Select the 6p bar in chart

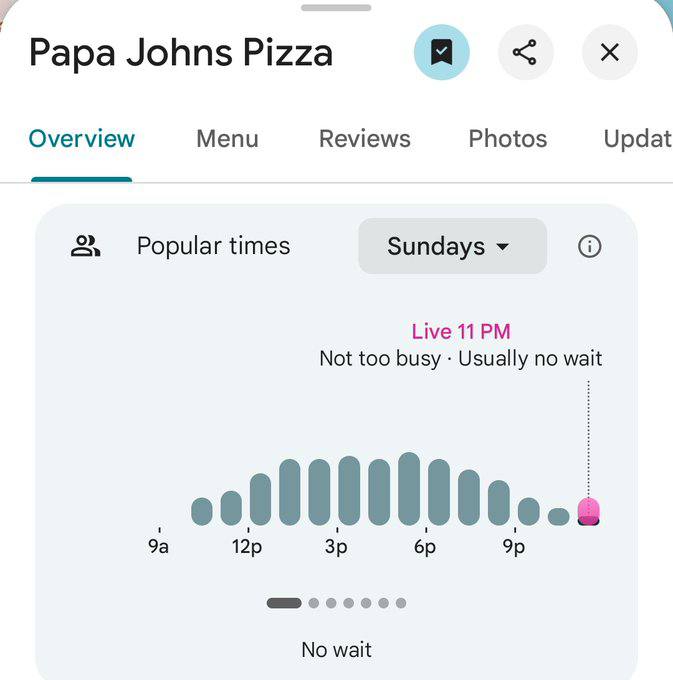(409, 489)
